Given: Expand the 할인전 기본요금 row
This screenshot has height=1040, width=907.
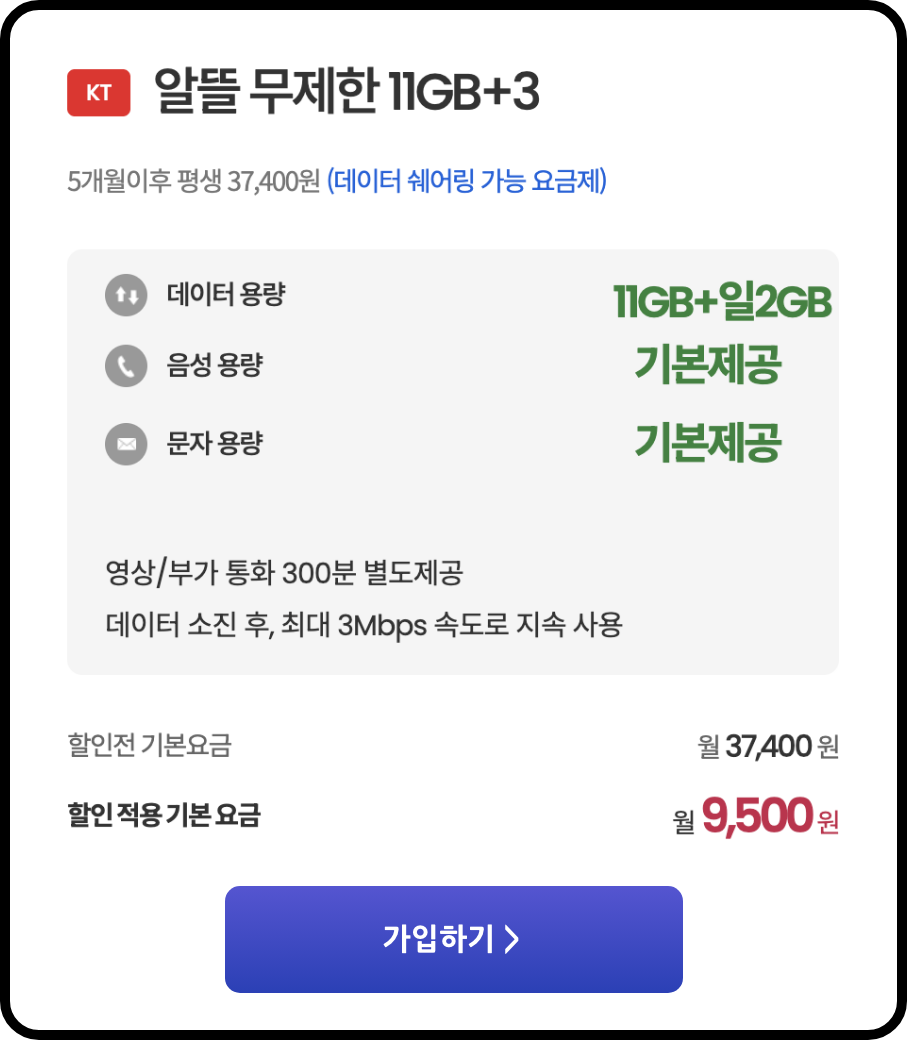Looking at the screenshot, I should (151, 745).
